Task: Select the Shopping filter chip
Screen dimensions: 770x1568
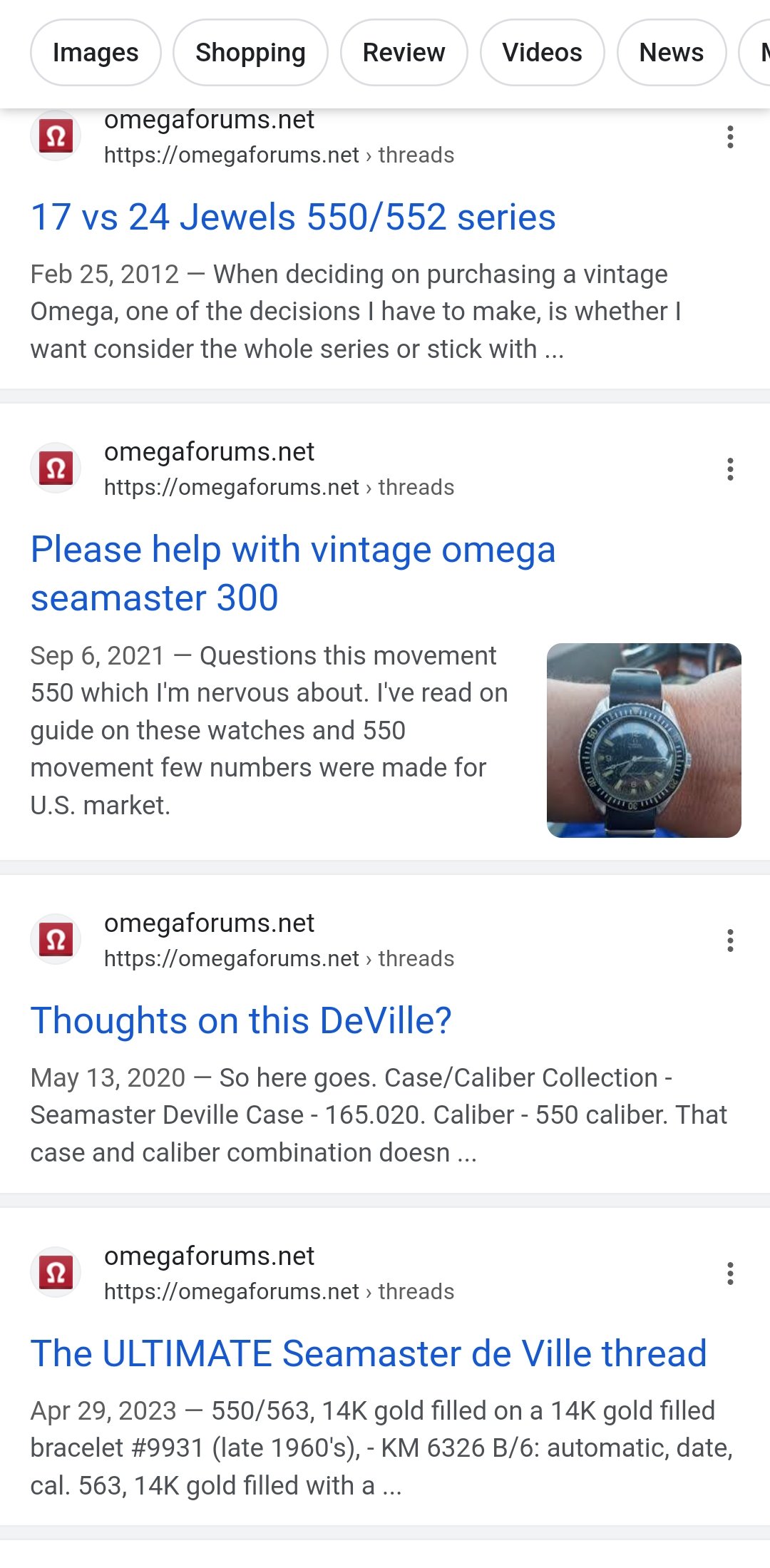Action: 250,53
